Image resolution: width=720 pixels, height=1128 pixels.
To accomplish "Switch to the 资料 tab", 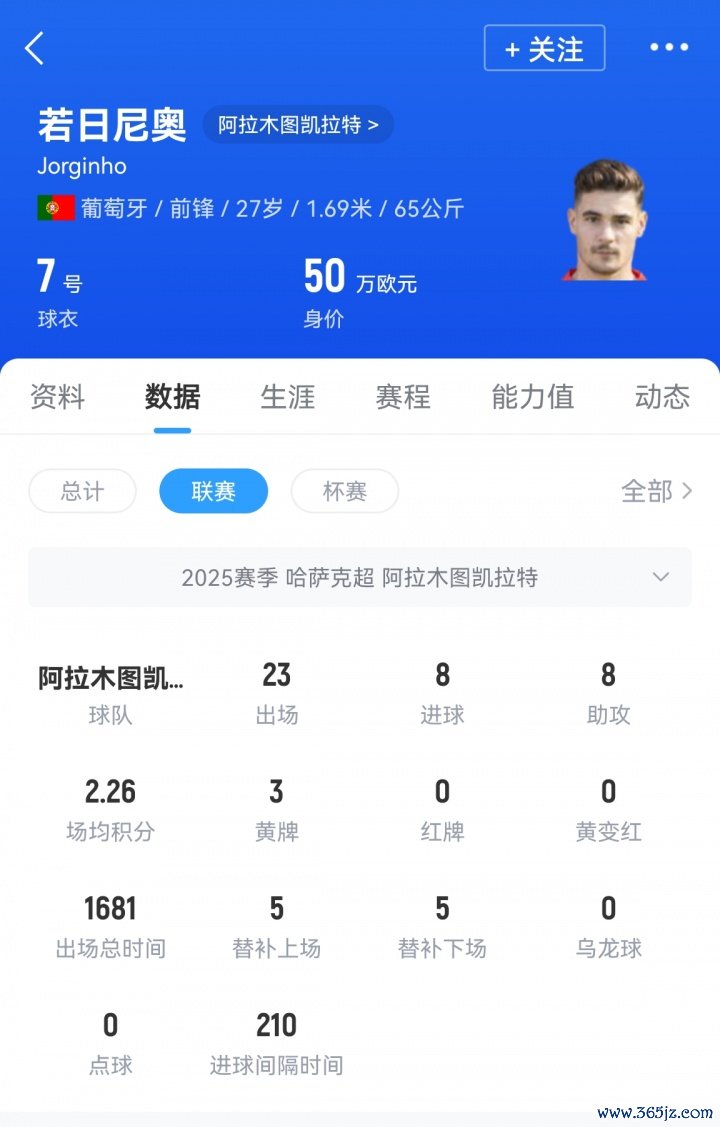I will click(57, 397).
